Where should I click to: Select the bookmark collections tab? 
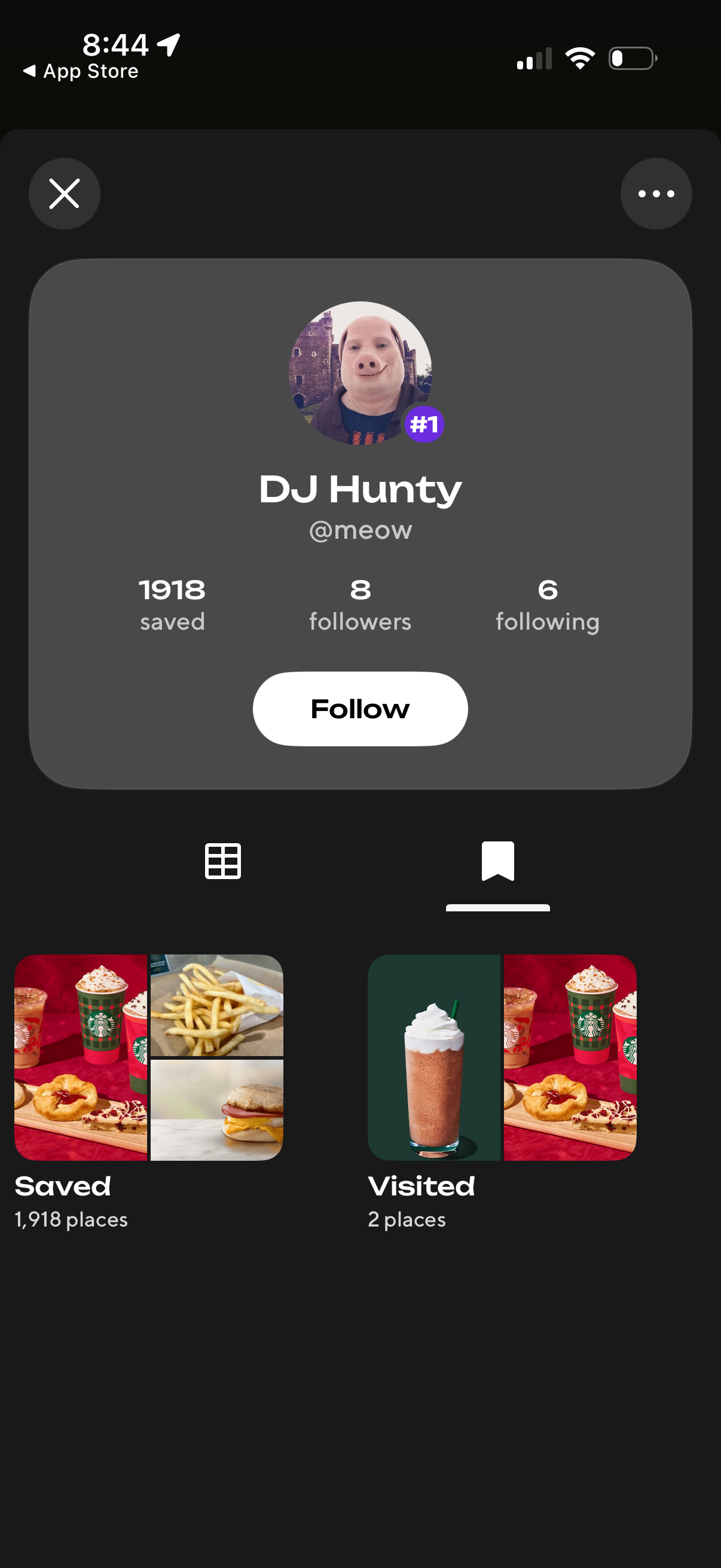coord(497,861)
